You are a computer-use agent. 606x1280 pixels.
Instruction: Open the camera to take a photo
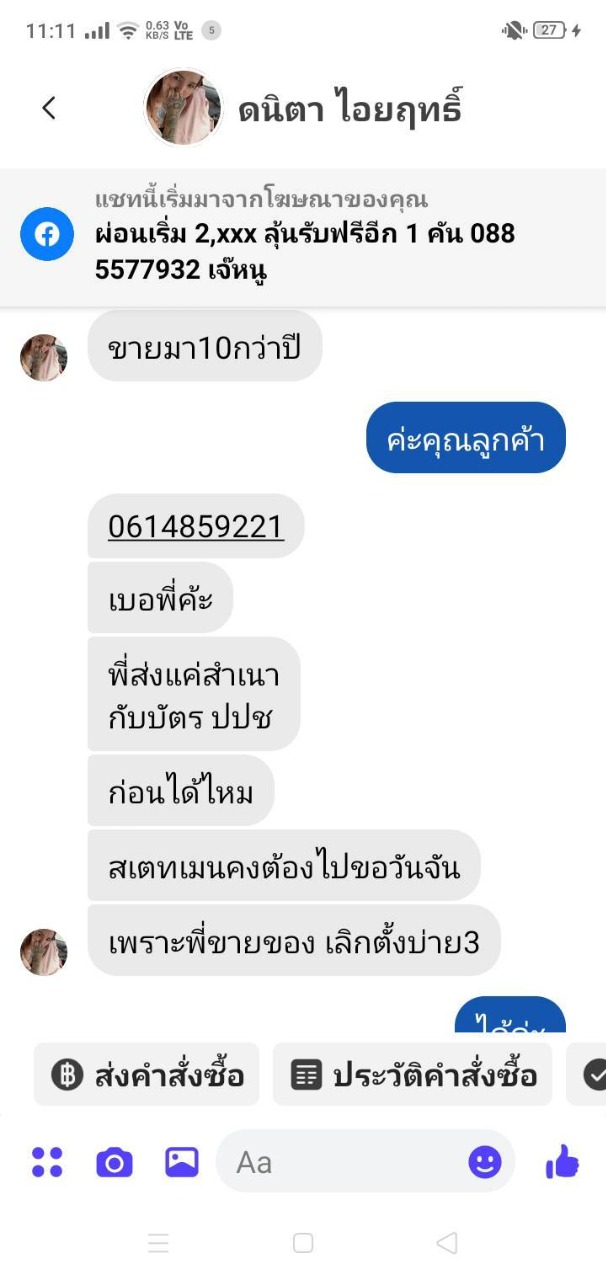[x=114, y=1162]
